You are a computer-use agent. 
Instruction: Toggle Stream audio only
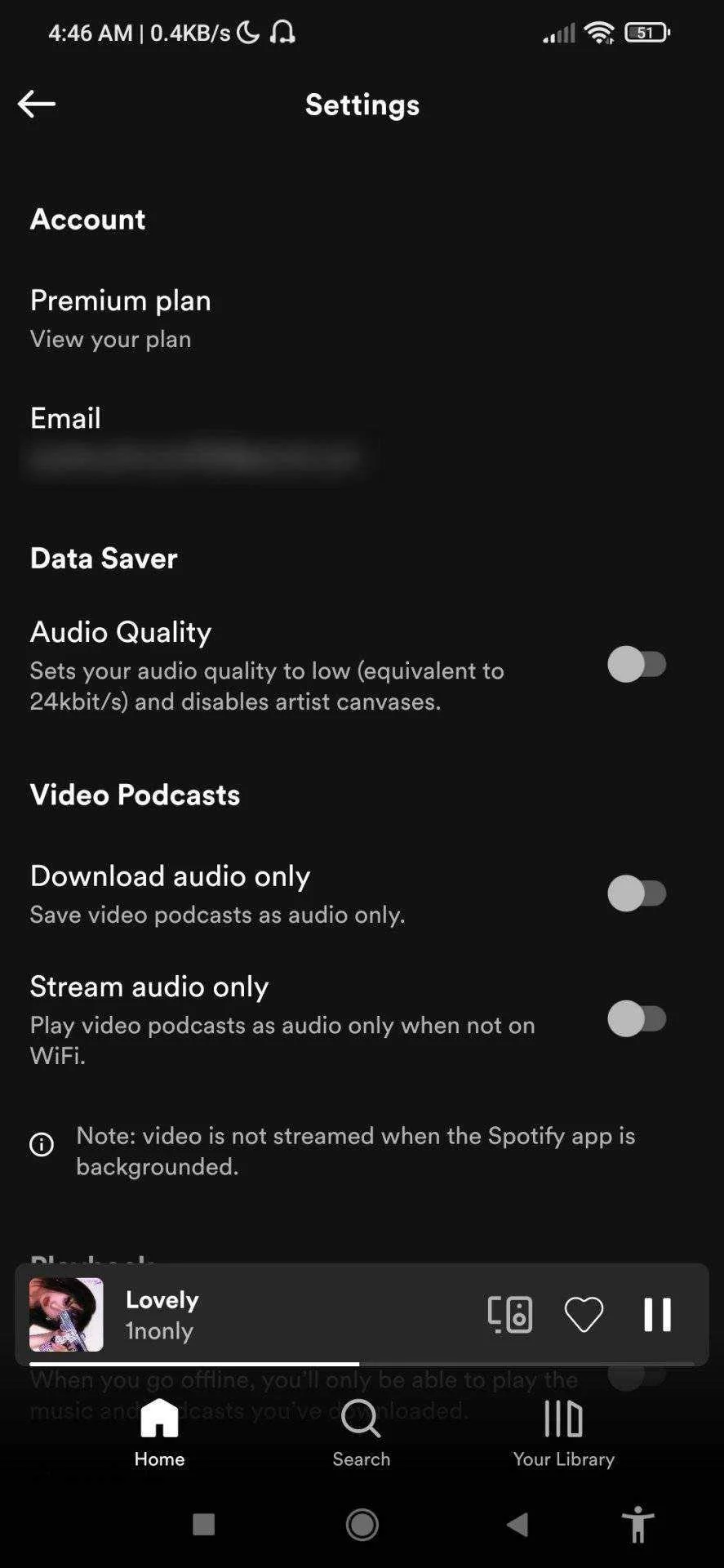coord(637,1018)
